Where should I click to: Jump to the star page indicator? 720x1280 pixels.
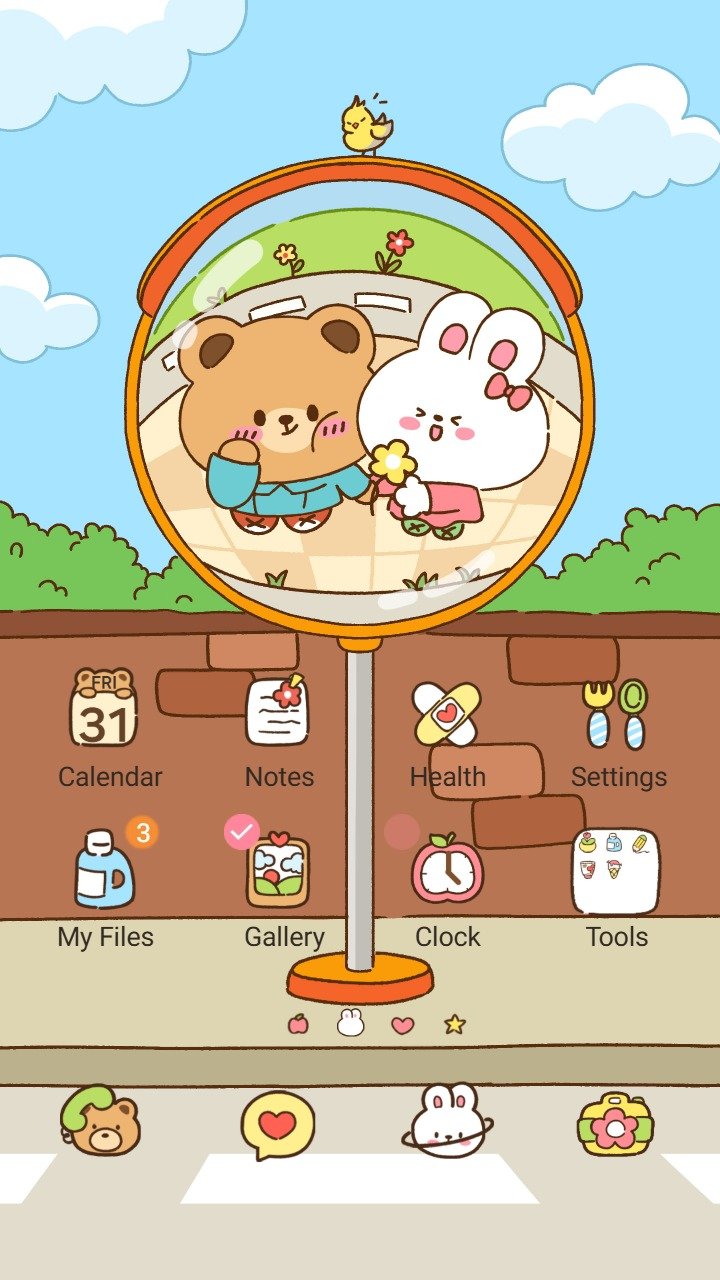click(x=455, y=1024)
